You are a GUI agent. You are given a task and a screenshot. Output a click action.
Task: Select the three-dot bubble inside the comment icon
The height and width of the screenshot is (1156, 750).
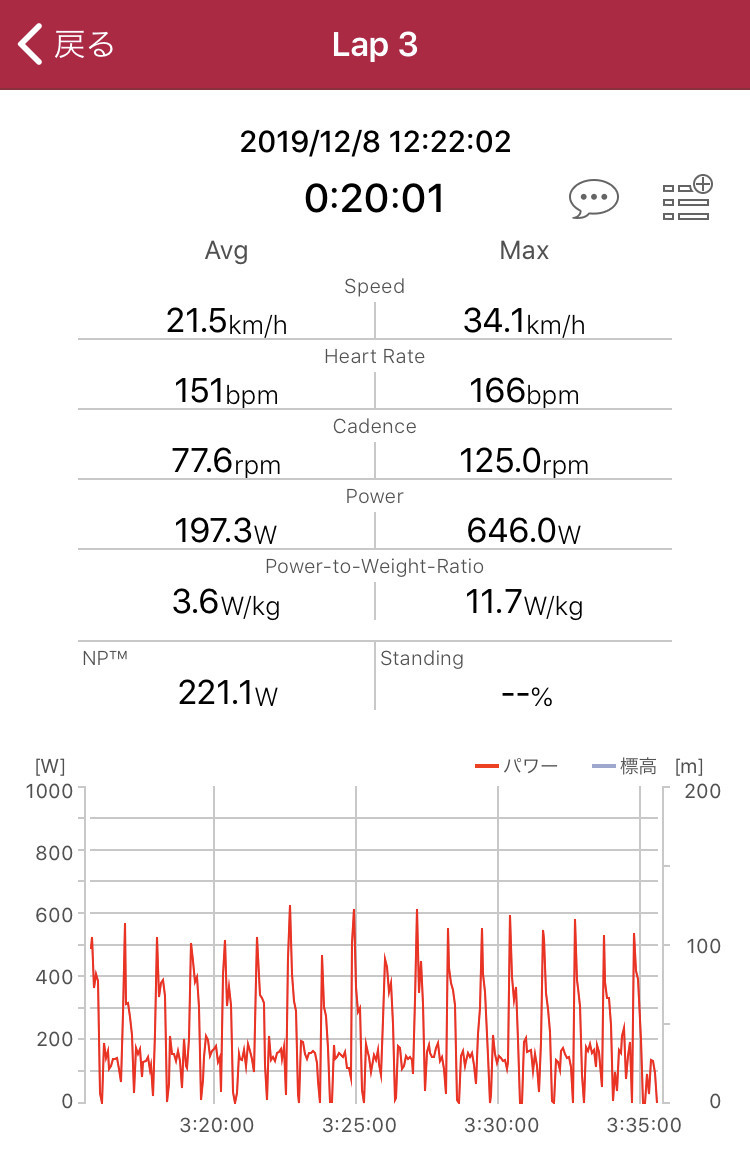[x=592, y=195]
